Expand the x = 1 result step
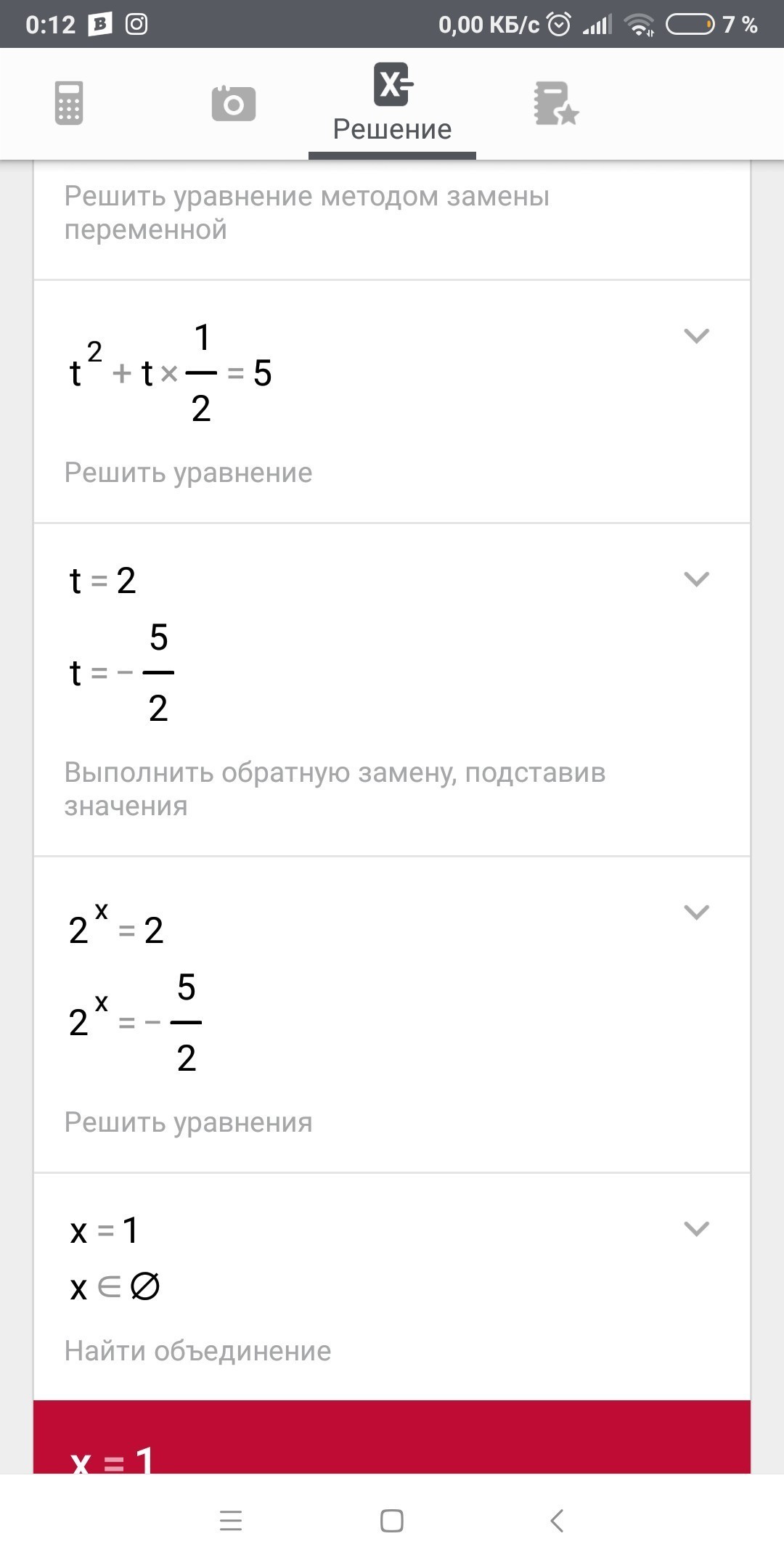Image resolution: width=784 pixels, height=1568 pixels. tap(696, 1229)
